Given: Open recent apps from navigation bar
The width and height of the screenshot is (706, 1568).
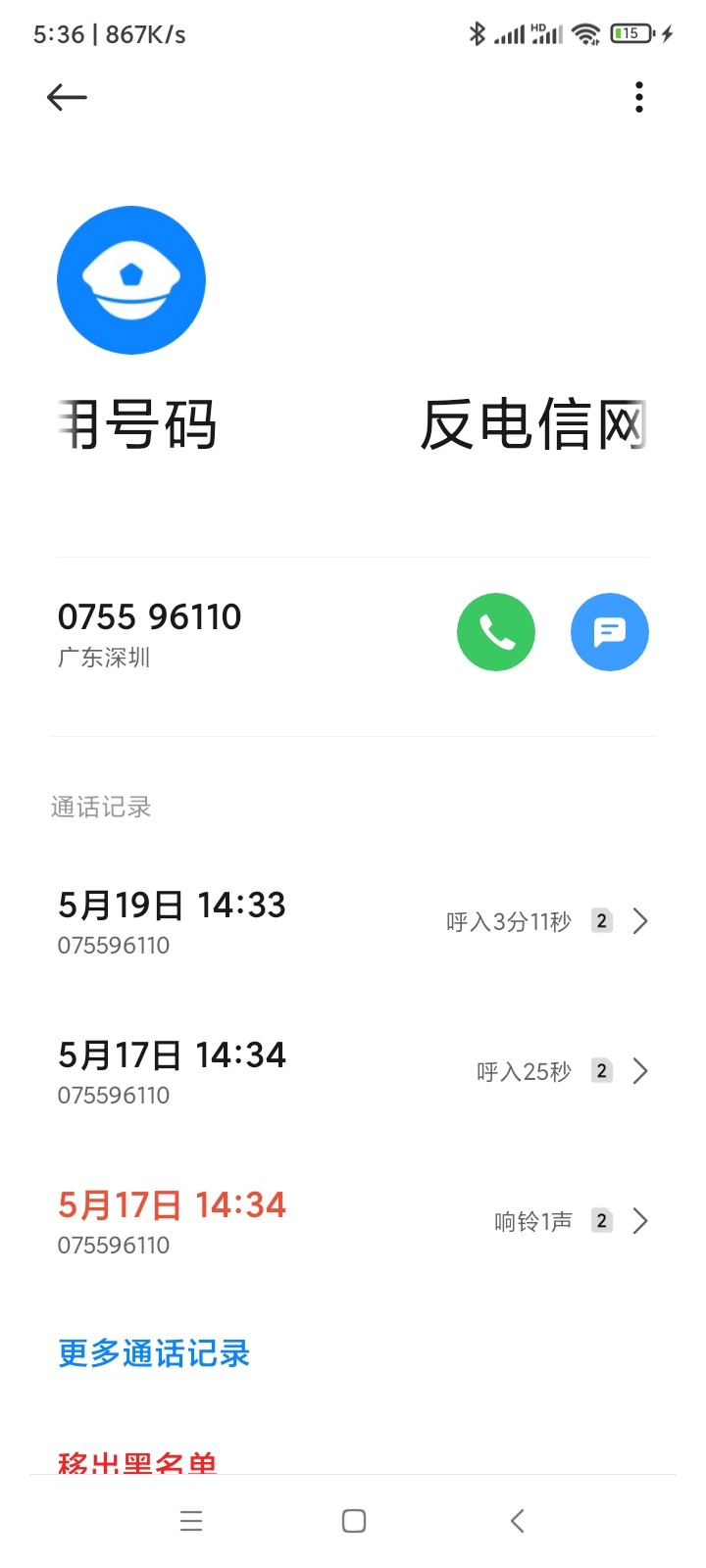Looking at the screenshot, I should pos(191,1521).
